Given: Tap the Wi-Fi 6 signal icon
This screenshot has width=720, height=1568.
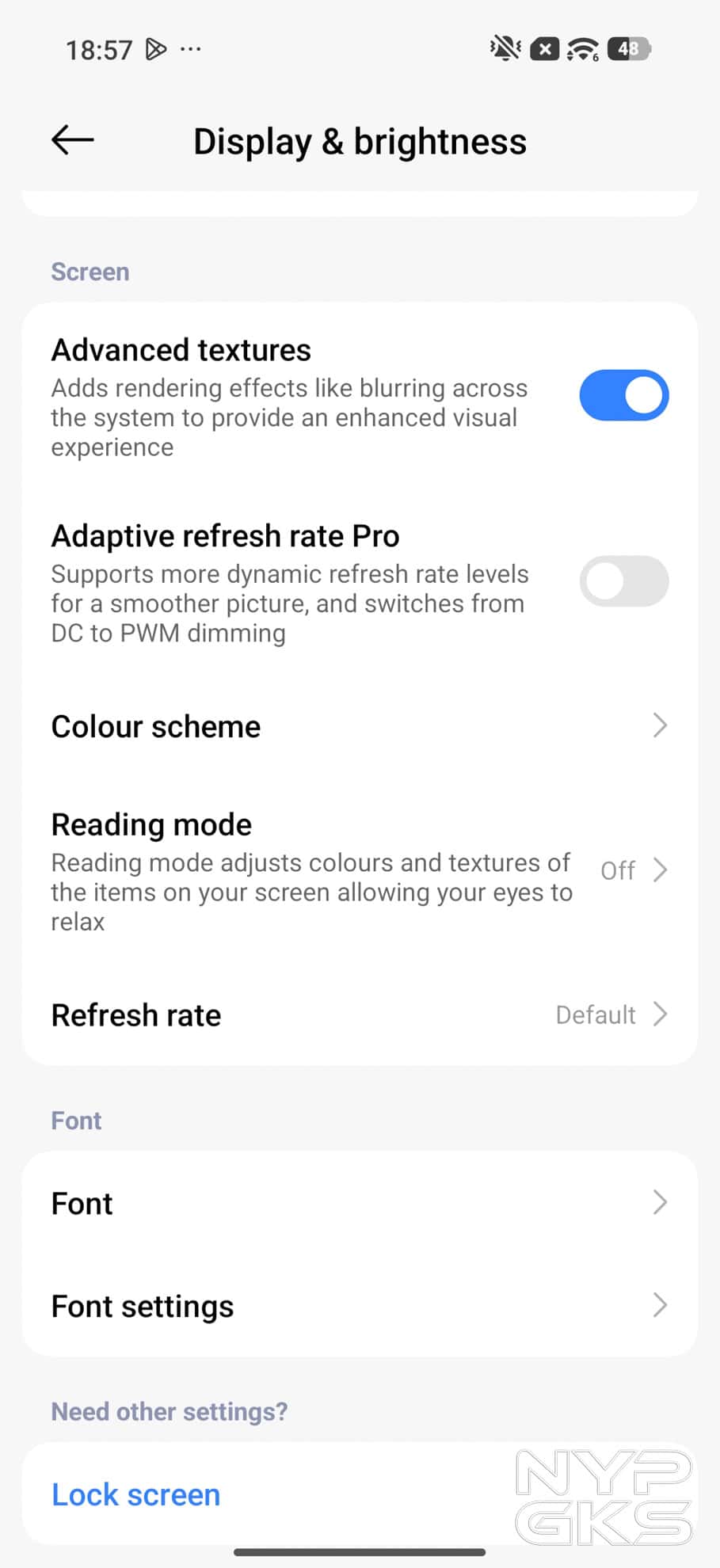Looking at the screenshot, I should [584, 49].
